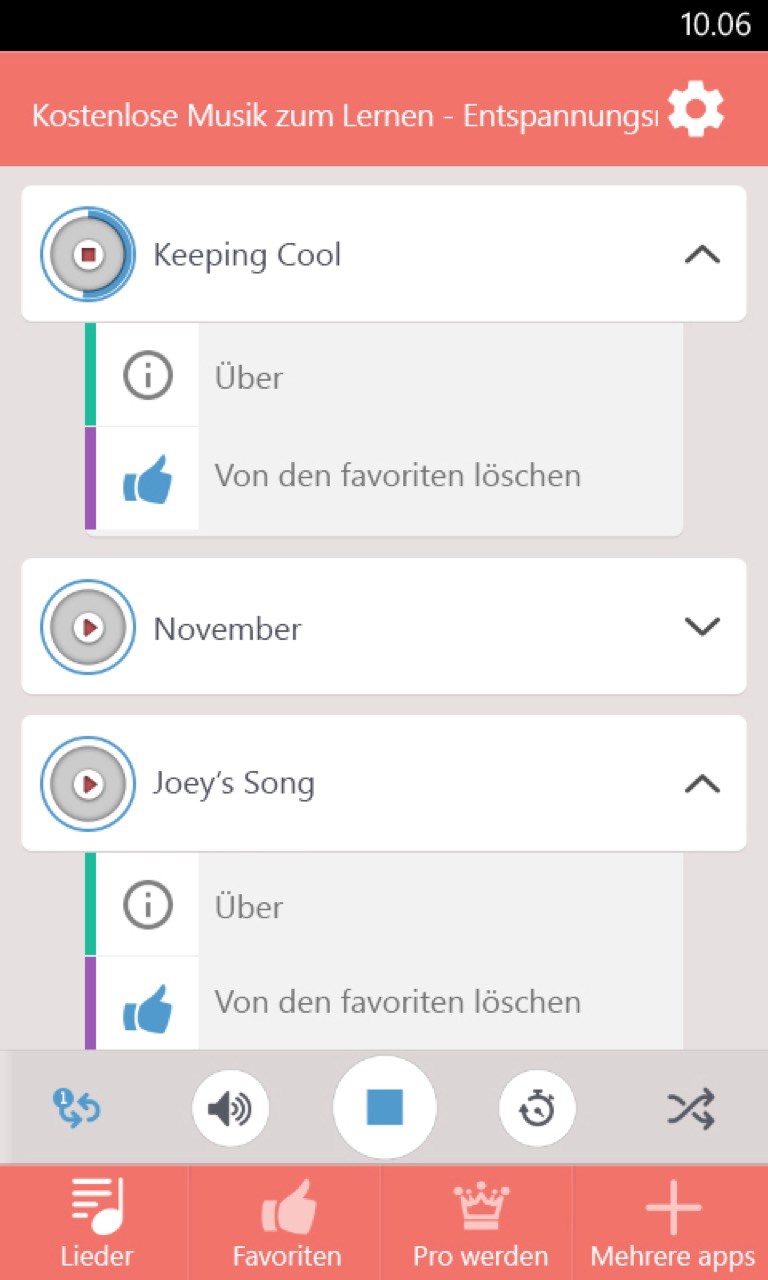Image resolution: width=768 pixels, height=1280 pixels.
Task: Toggle the repeat-one mode
Action: (x=76, y=1108)
